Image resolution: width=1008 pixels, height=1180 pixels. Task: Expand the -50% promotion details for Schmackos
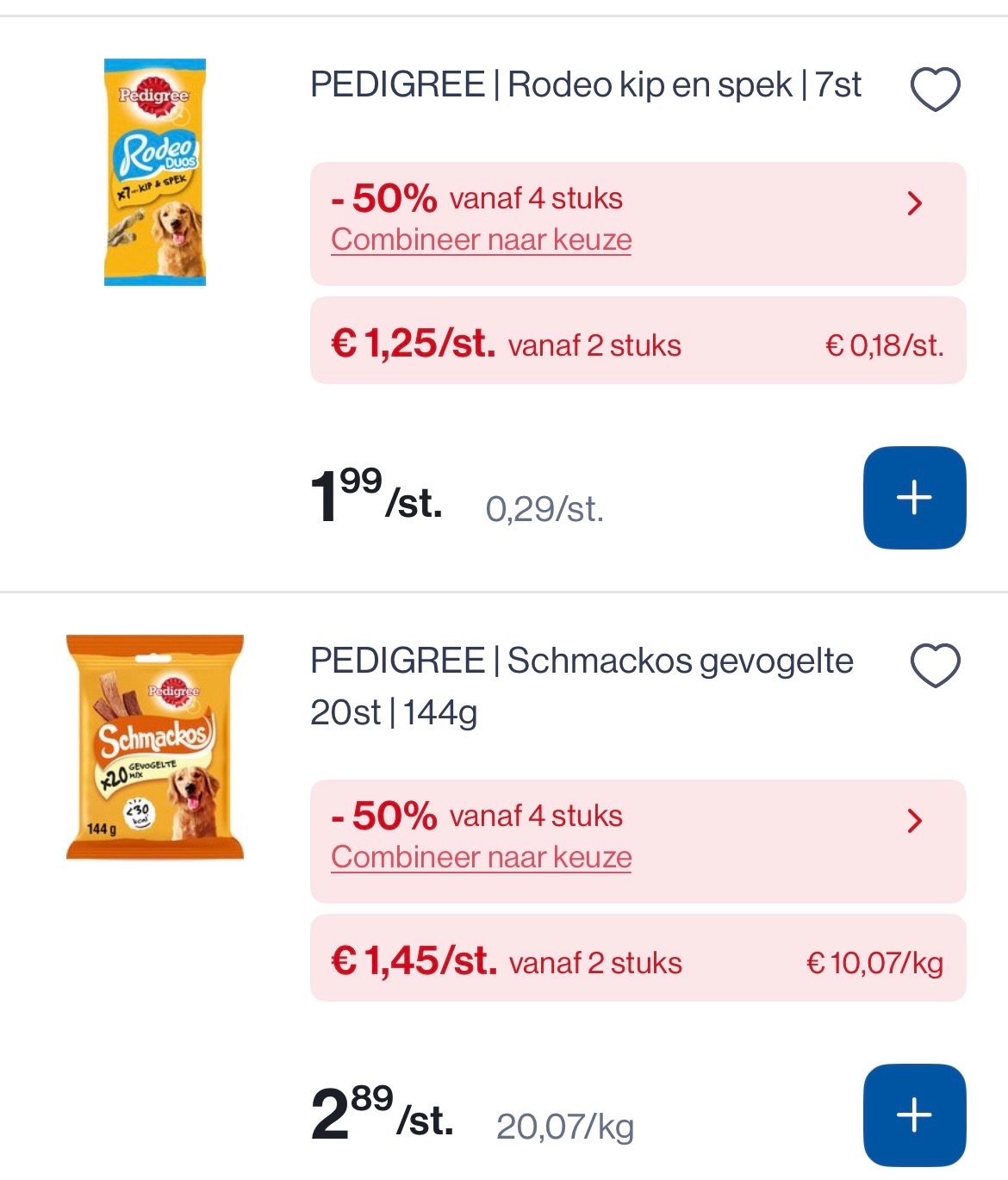click(x=915, y=822)
